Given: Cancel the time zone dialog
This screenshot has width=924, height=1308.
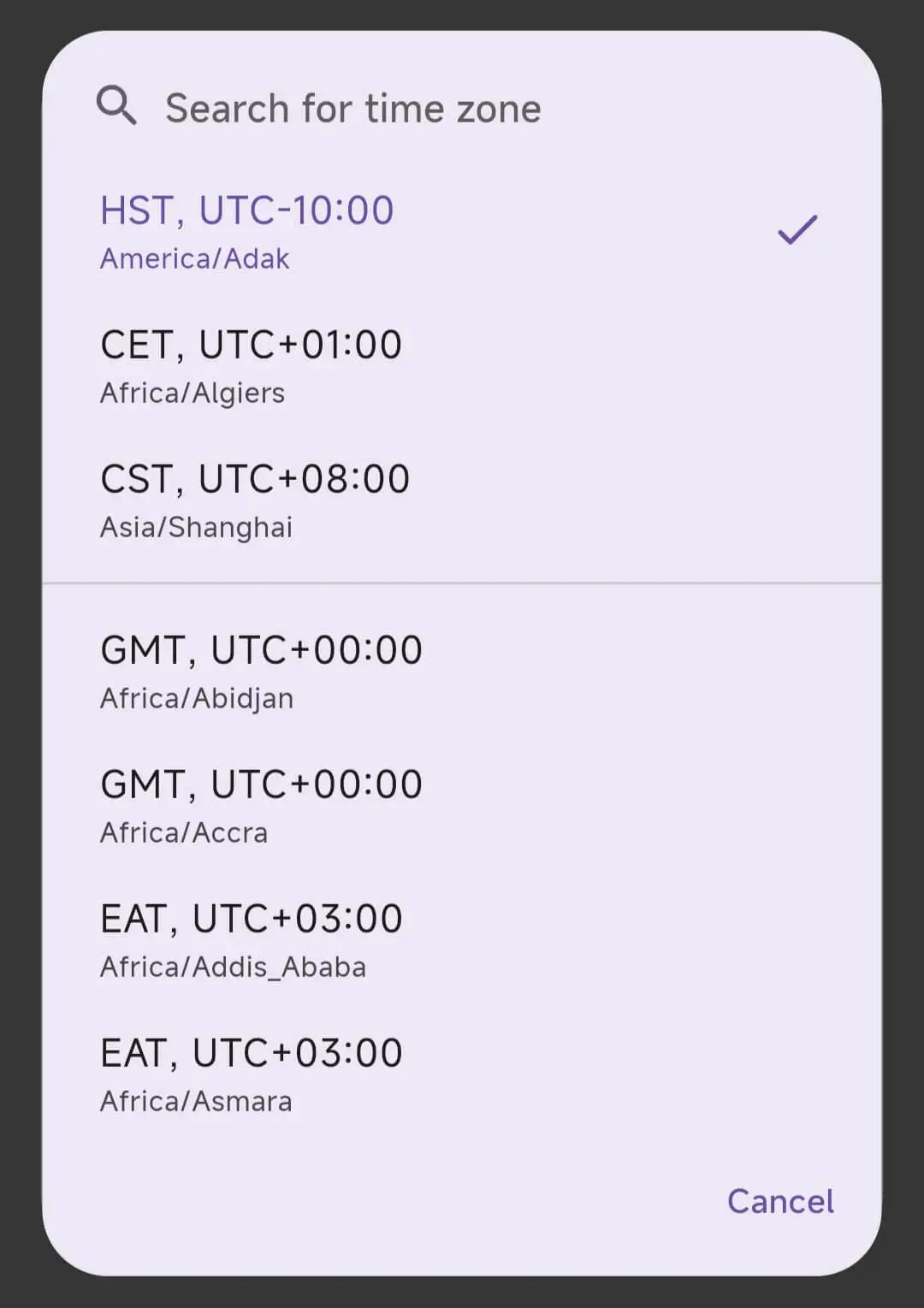Looking at the screenshot, I should point(779,1201).
